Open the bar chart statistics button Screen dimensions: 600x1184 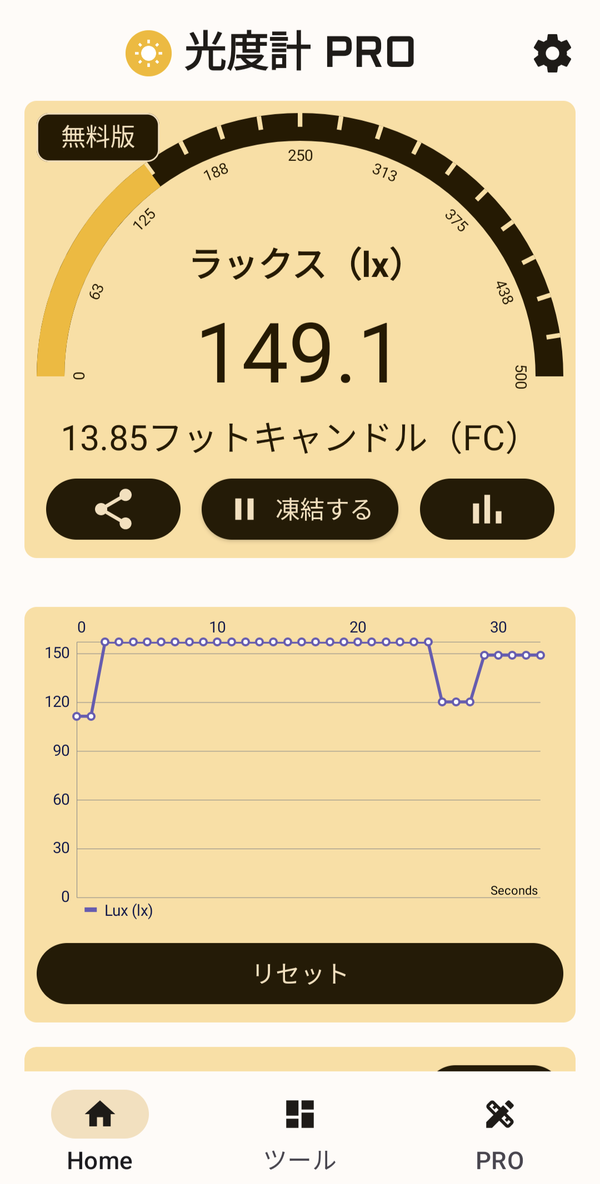click(x=487, y=509)
